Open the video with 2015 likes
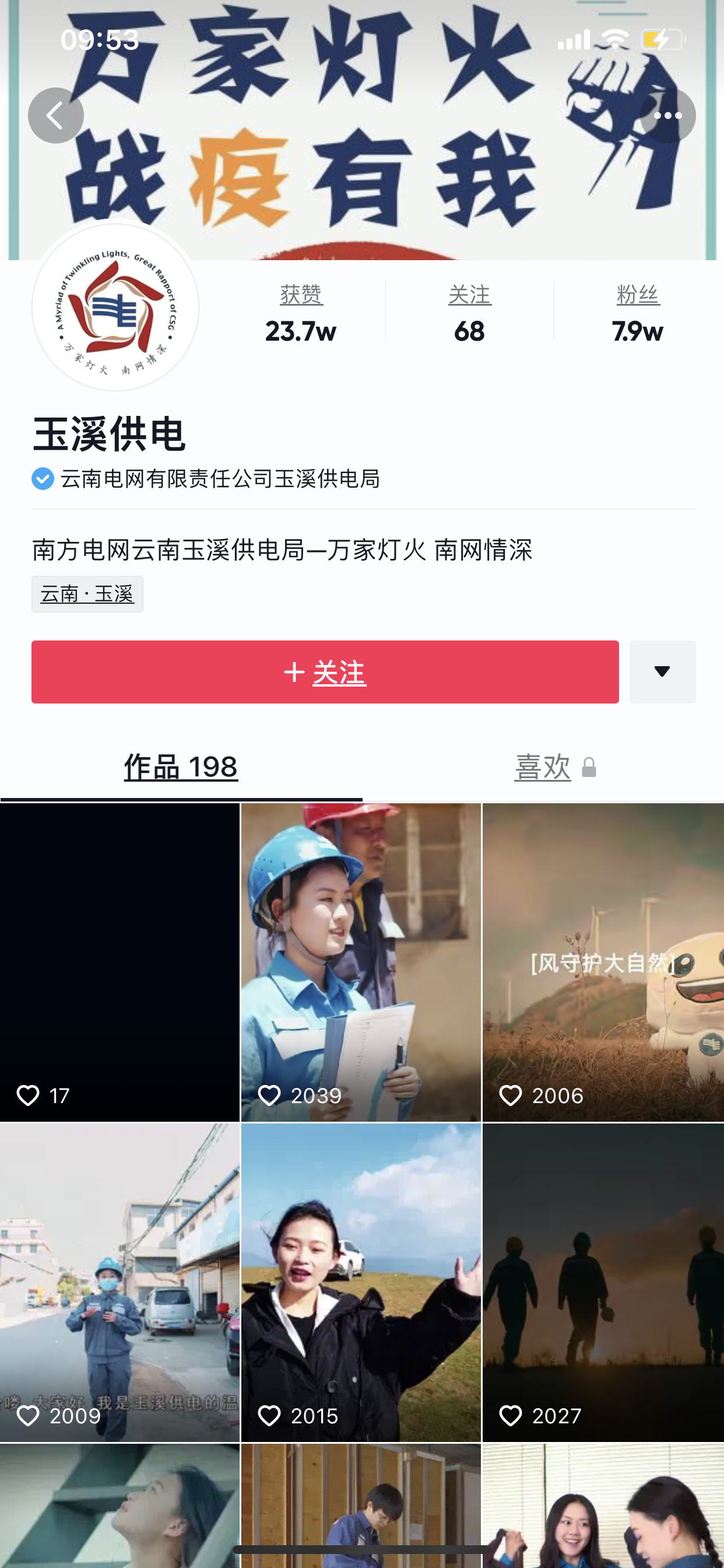 (x=361, y=1282)
